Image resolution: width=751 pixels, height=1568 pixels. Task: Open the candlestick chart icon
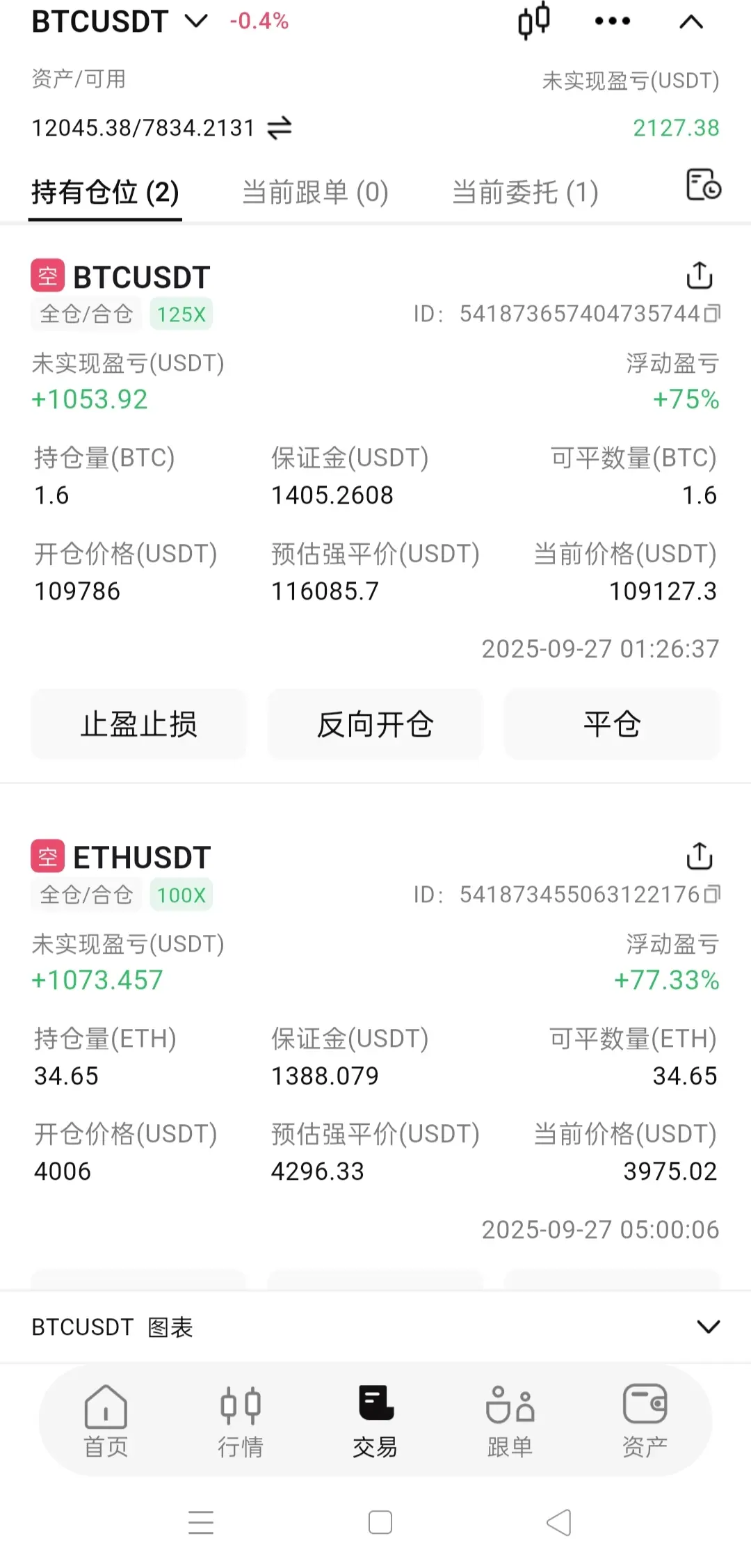point(534,21)
